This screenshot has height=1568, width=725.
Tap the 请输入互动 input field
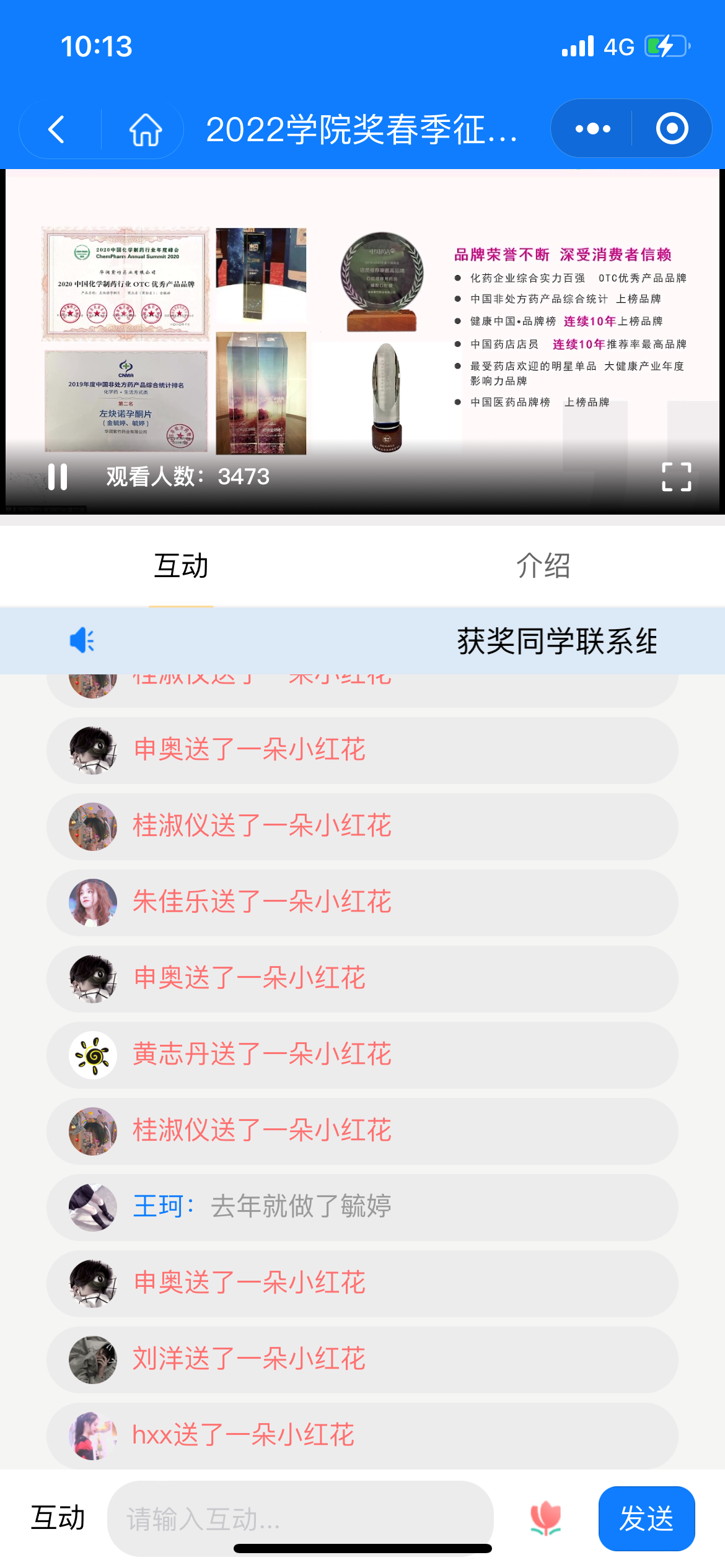(x=300, y=1518)
